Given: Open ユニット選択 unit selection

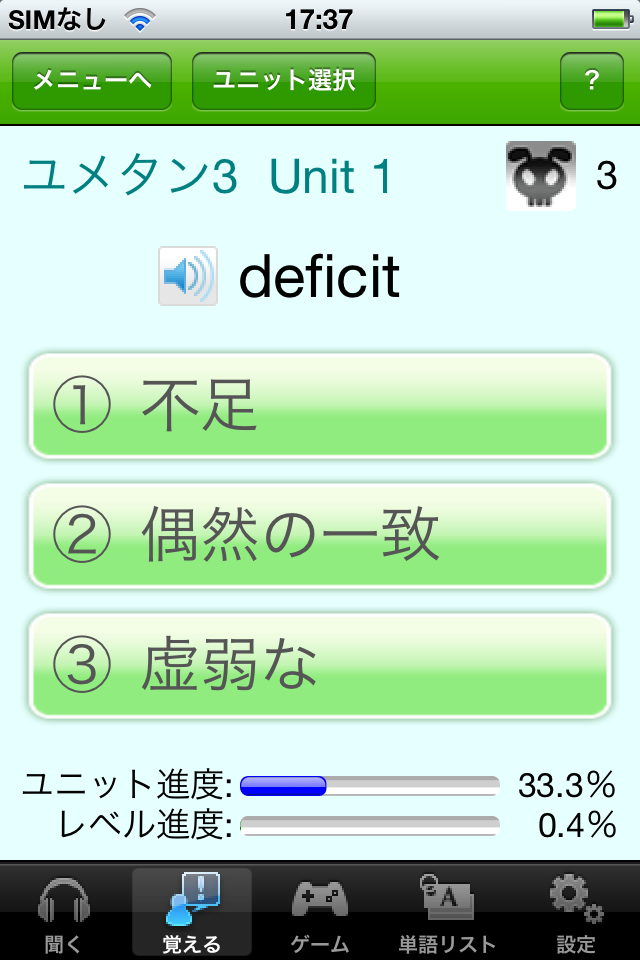Looking at the screenshot, I should (284, 81).
